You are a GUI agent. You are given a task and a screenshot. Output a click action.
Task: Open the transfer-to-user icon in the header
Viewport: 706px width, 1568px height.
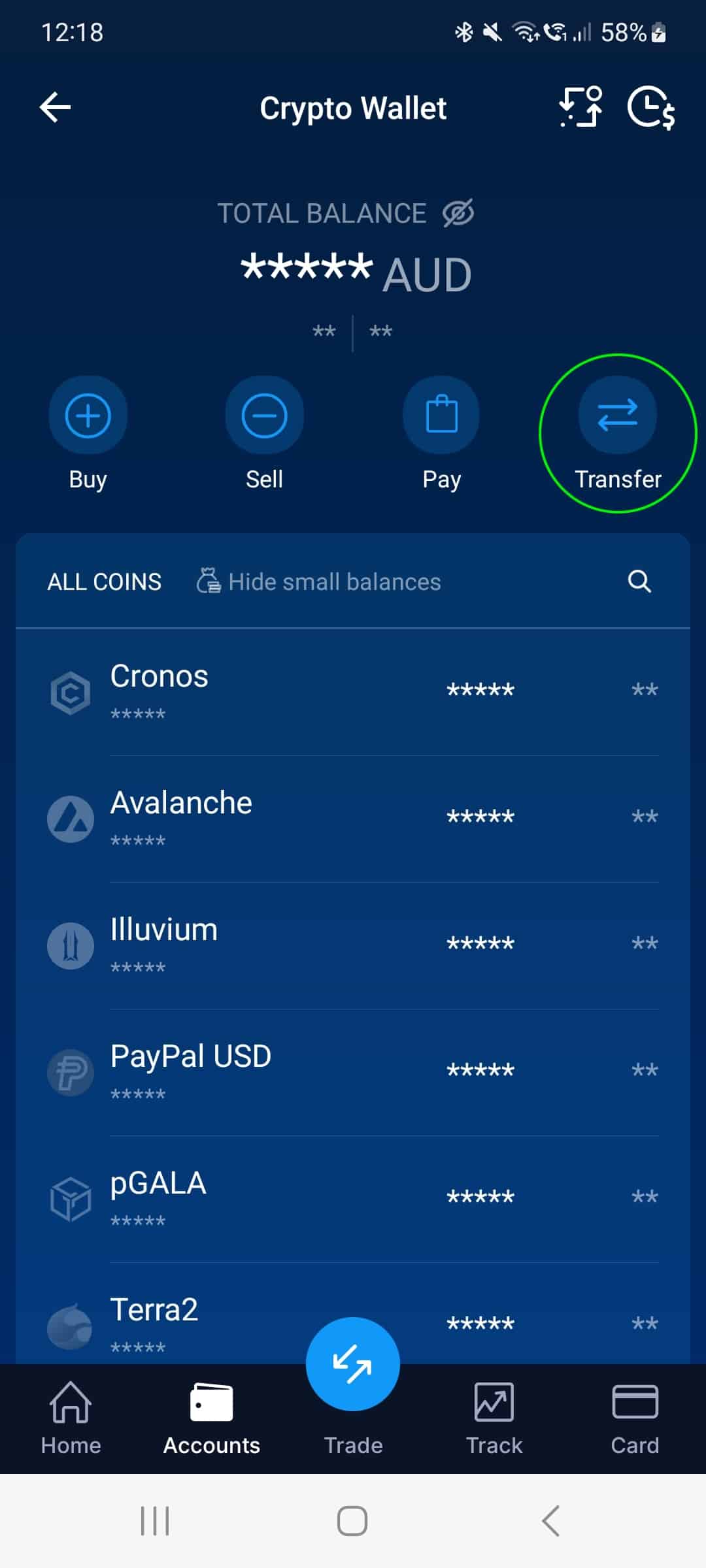point(580,106)
